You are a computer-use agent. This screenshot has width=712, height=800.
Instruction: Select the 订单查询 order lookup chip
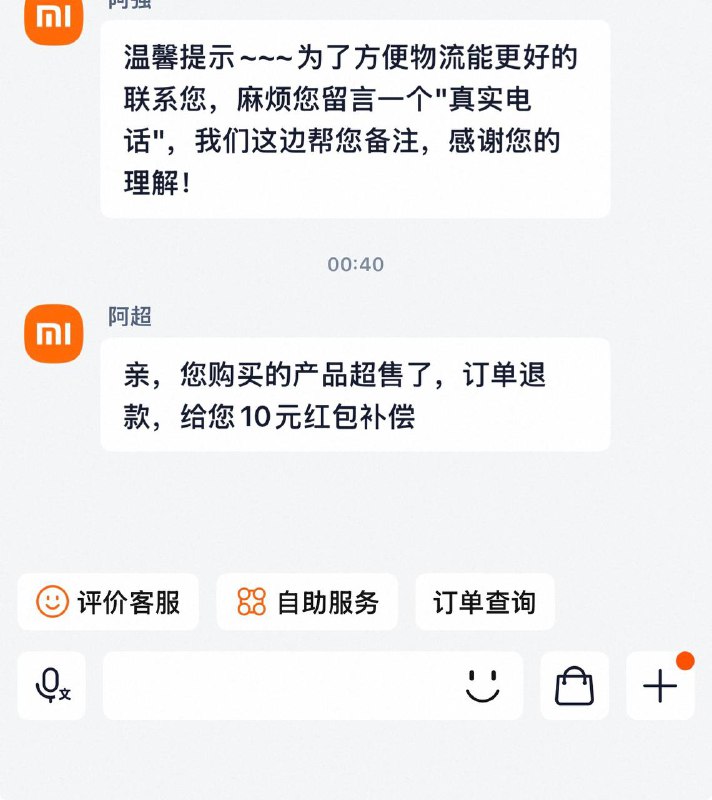point(485,602)
